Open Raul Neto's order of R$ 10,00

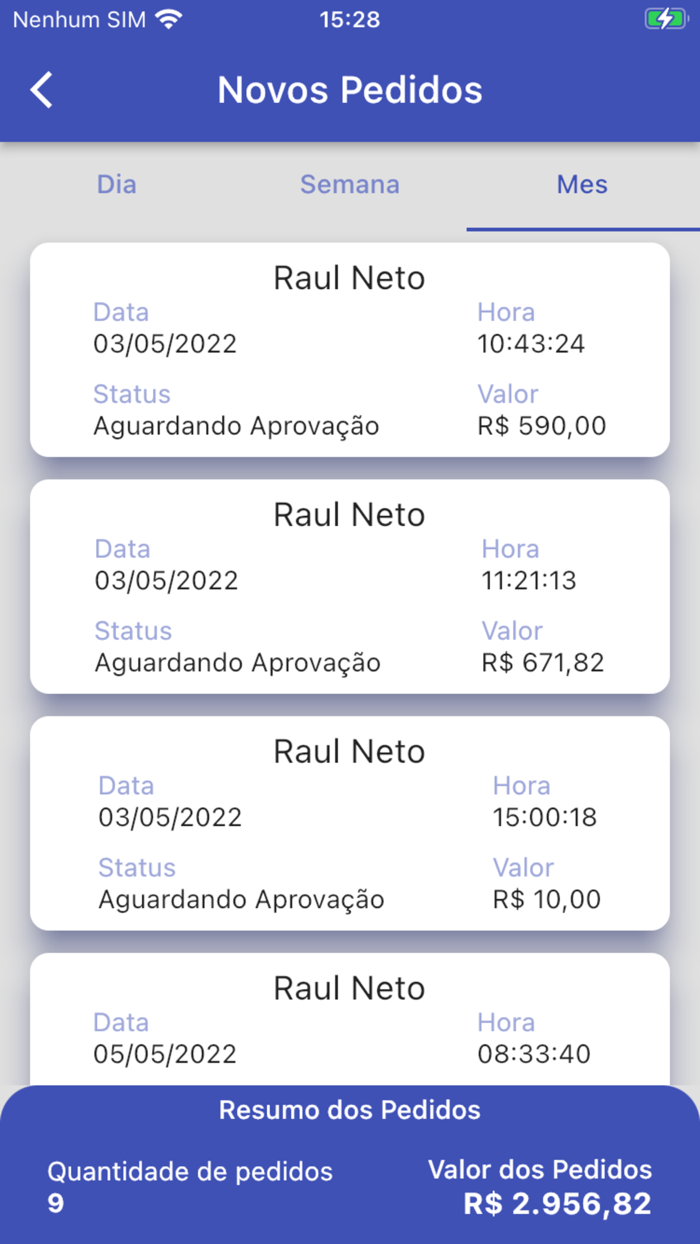pyautogui.click(x=350, y=823)
